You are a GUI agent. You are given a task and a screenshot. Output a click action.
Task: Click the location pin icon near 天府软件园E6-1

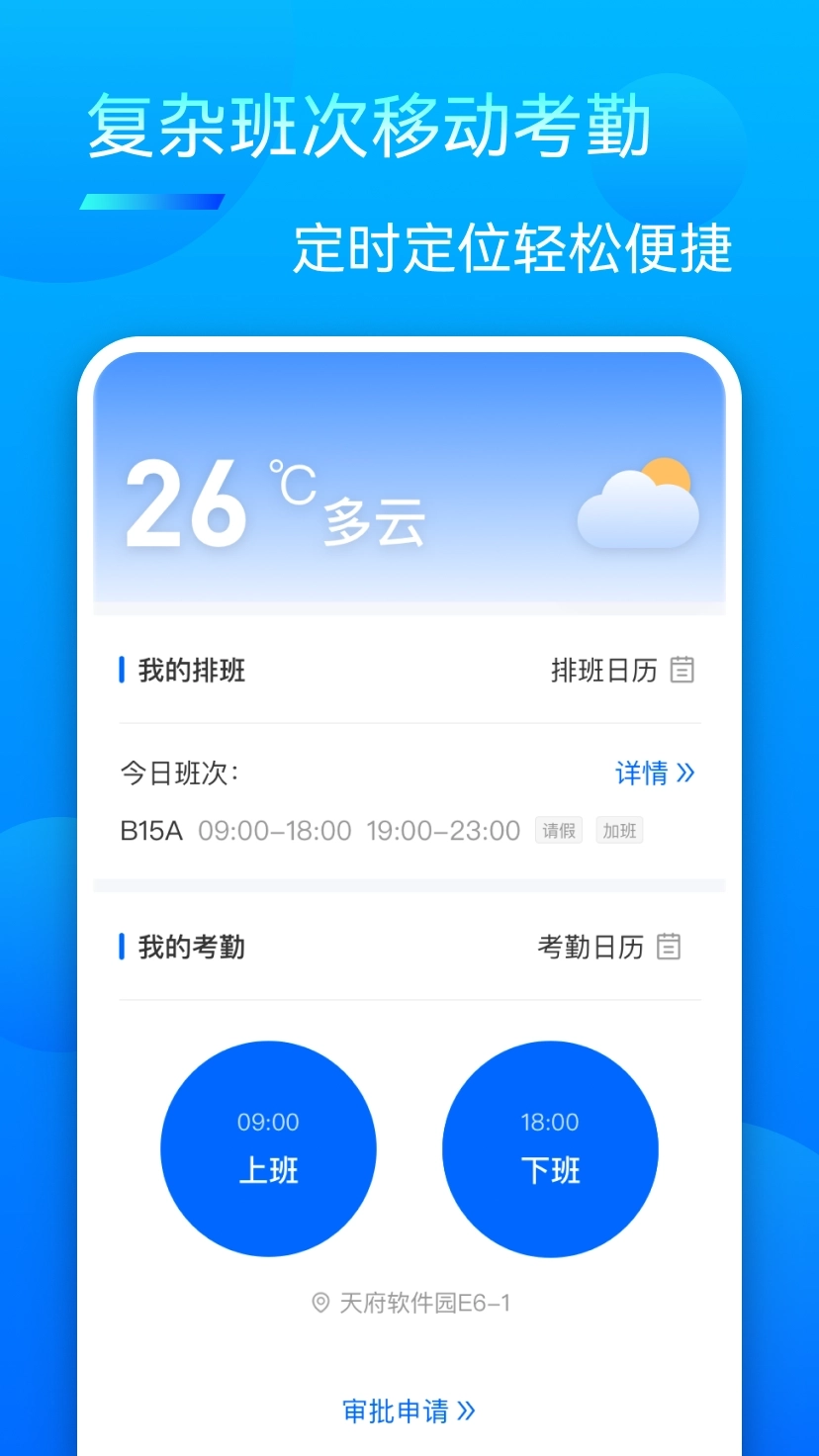[x=318, y=1303]
